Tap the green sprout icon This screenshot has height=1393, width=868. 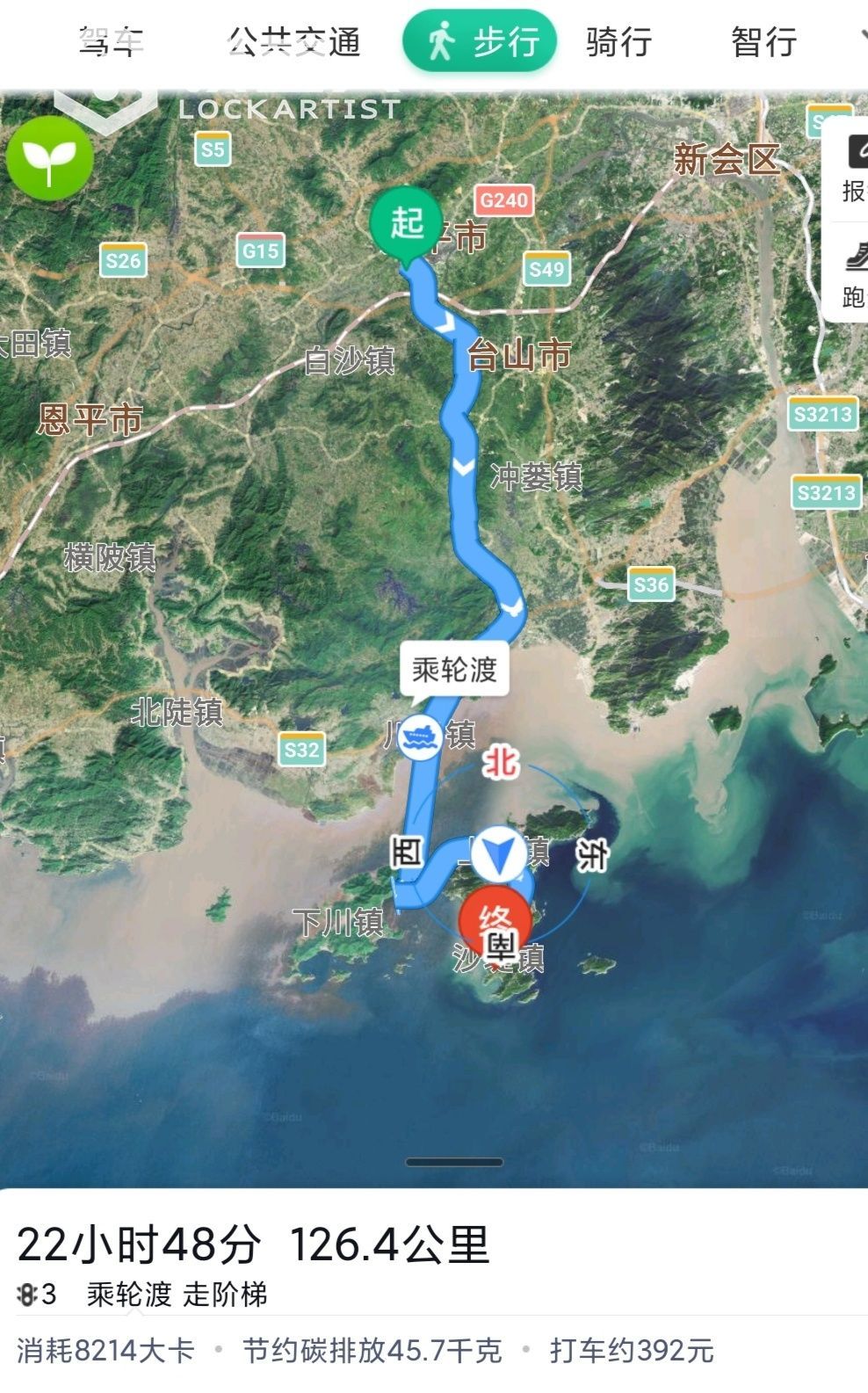coord(49,158)
